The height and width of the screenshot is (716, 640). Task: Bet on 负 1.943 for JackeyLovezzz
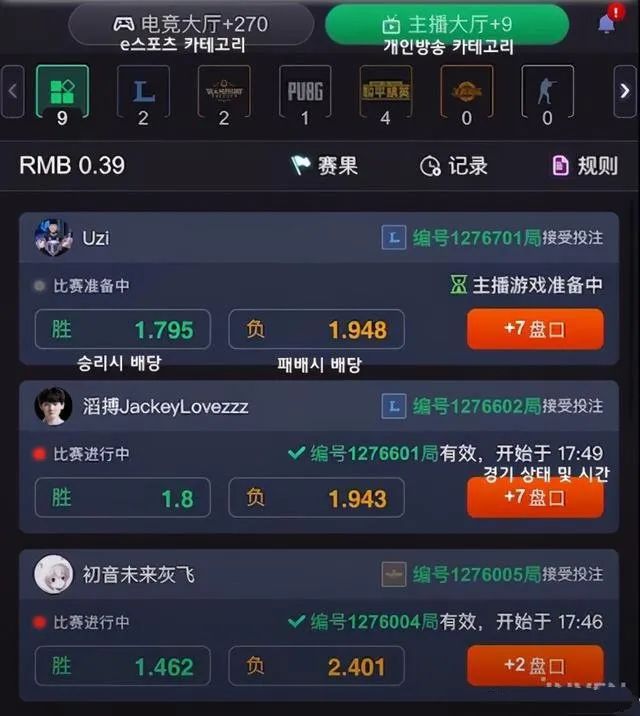tap(316, 497)
